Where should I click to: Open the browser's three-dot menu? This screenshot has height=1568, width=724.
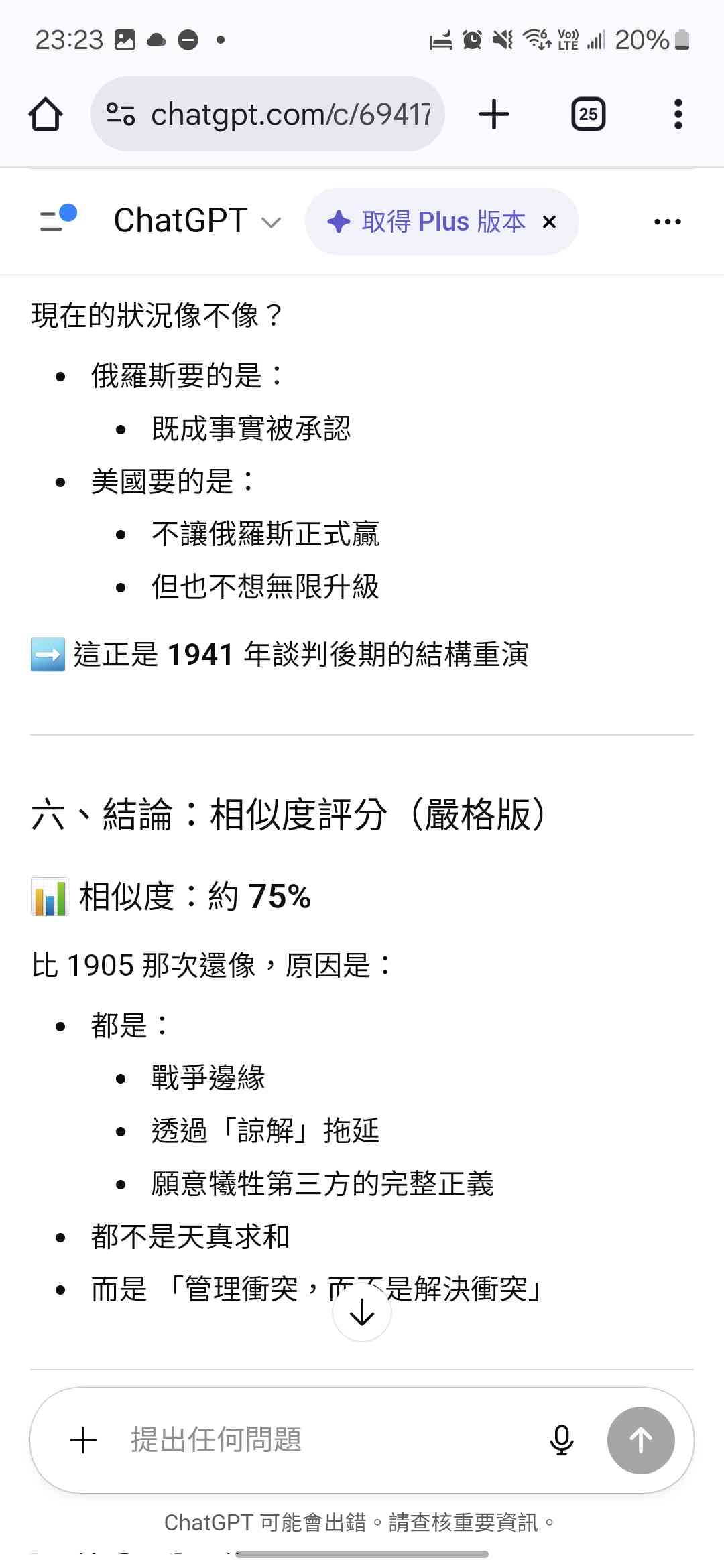pos(678,114)
